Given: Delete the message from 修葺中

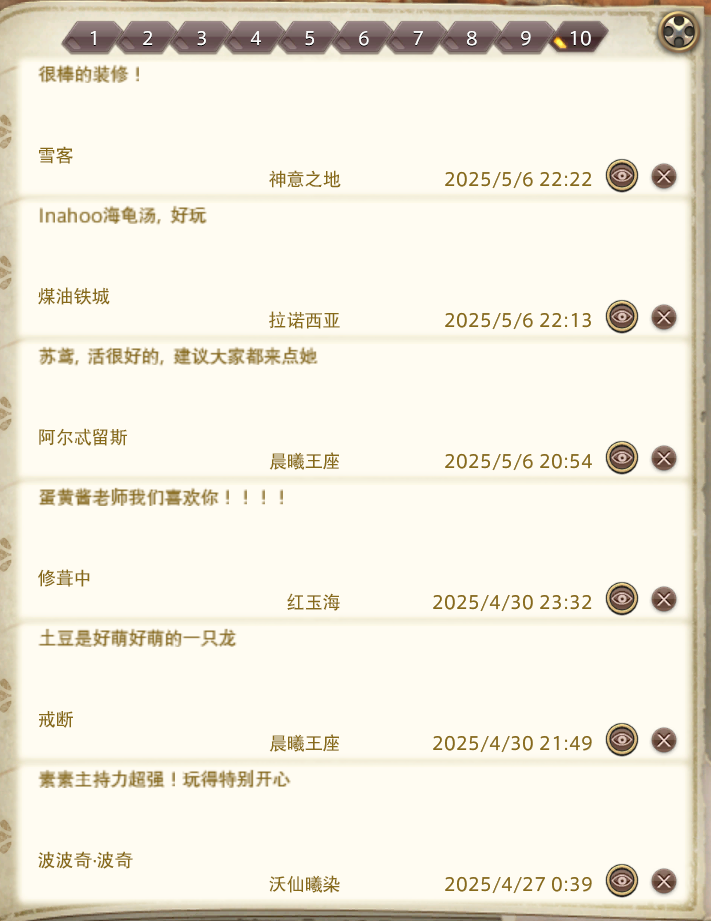Looking at the screenshot, I should (x=664, y=600).
